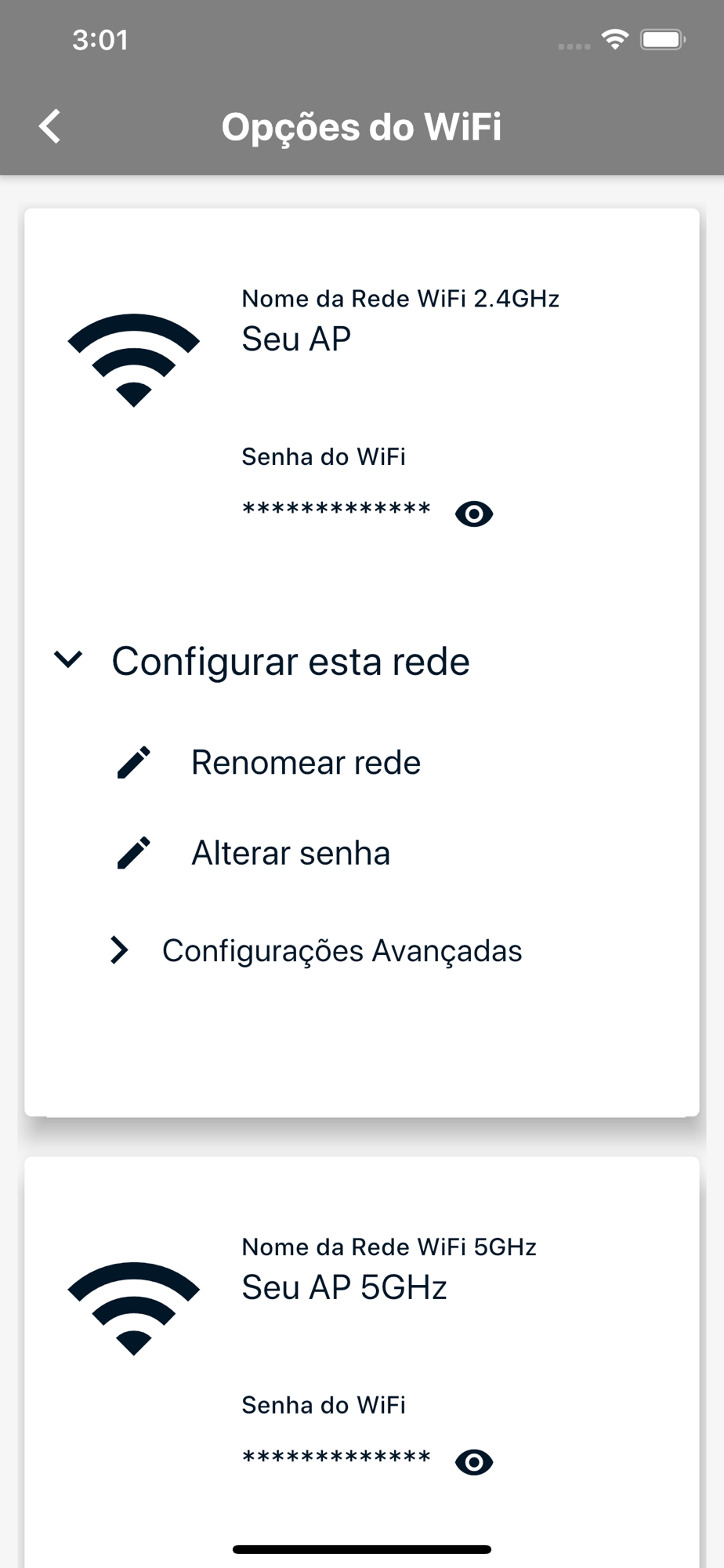This screenshot has width=724, height=1568.
Task: Select Alterar senha
Action: [254, 853]
